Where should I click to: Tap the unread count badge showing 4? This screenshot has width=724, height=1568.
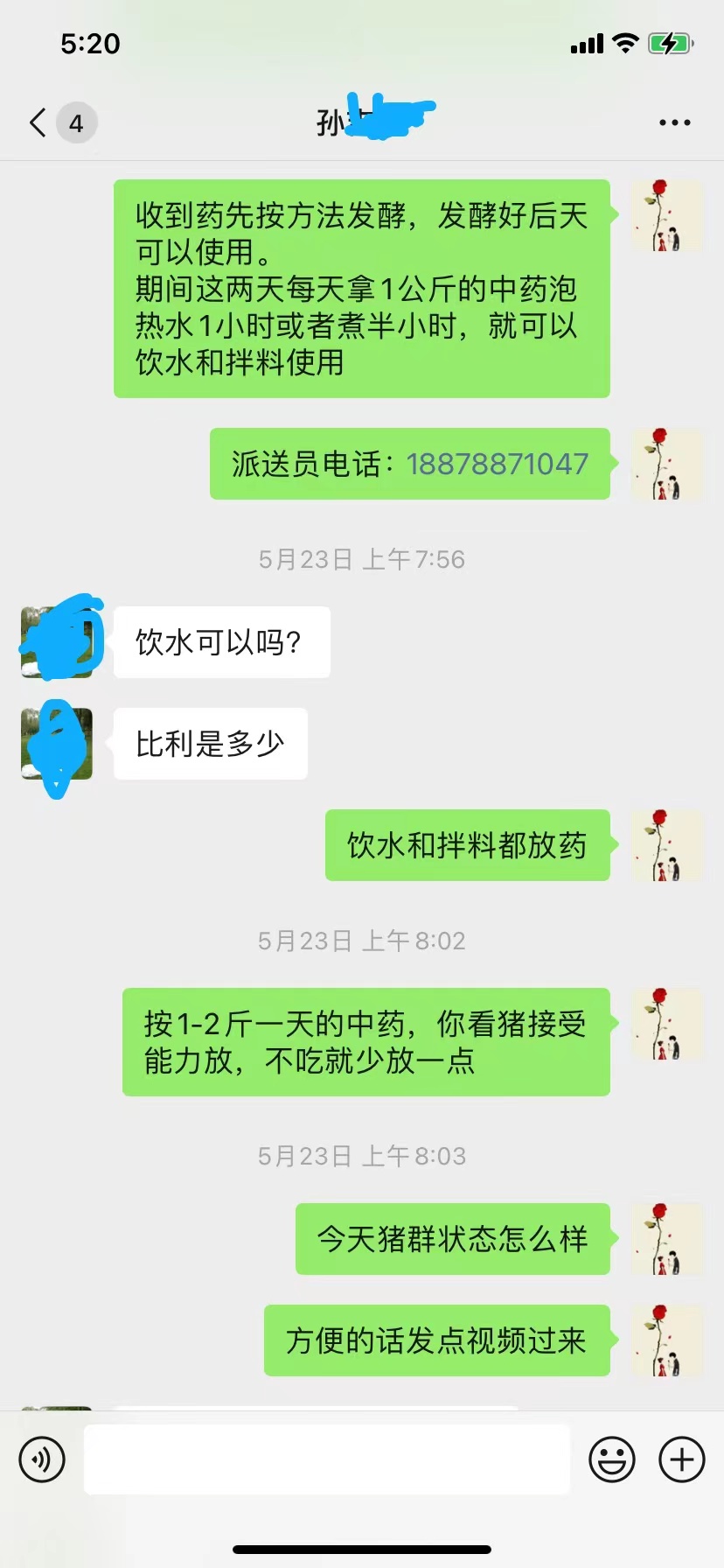pyautogui.click(x=76, y=122)
